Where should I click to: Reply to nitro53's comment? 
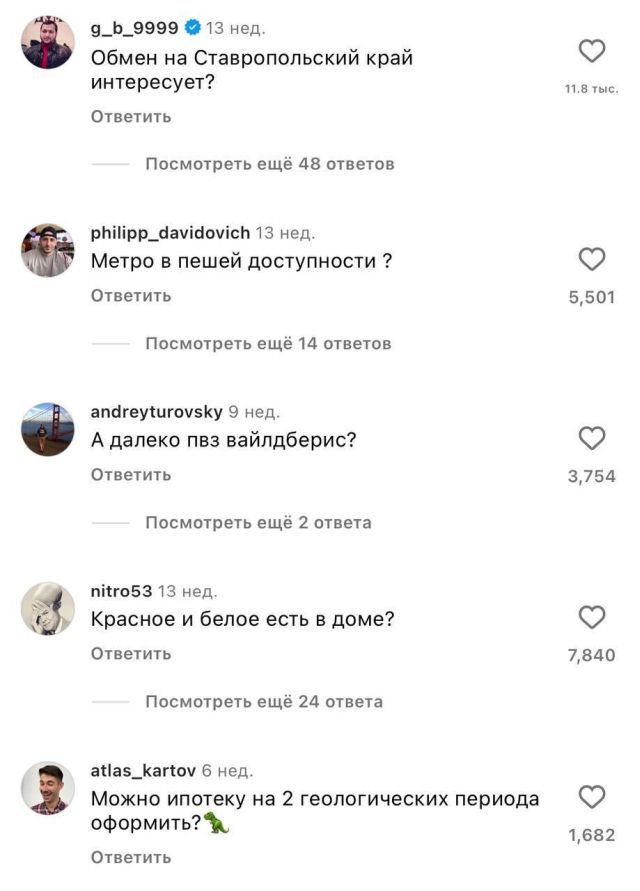[x=131, y=654]
